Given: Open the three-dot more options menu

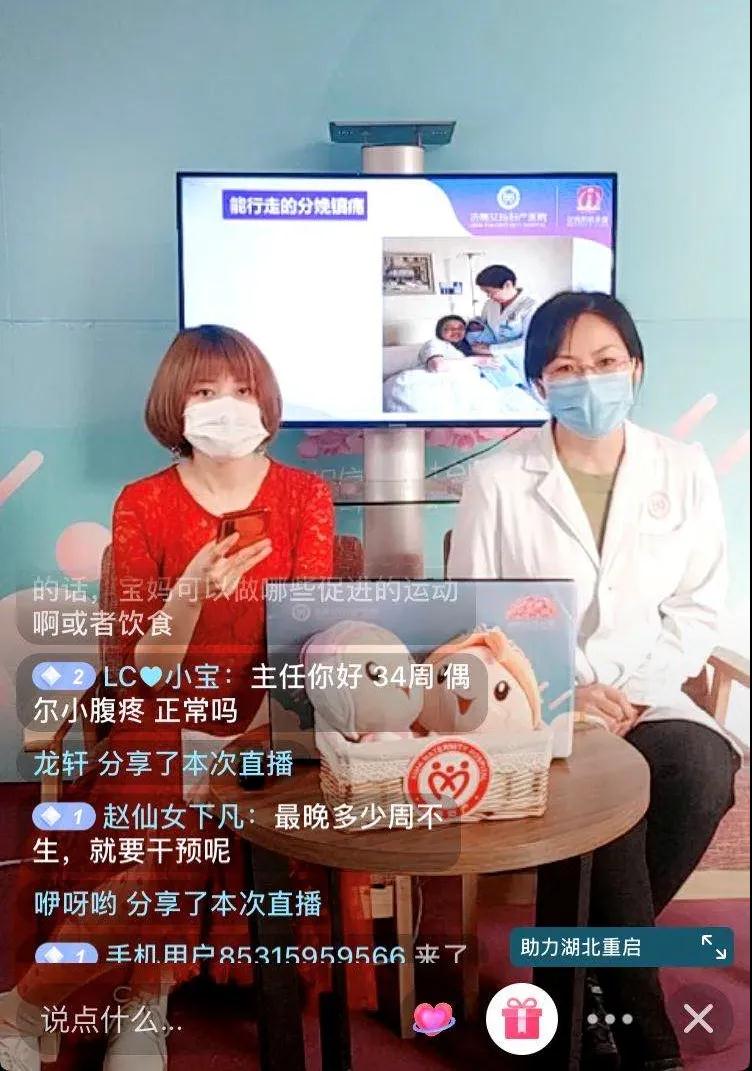Looking at the screenshot, I should (x=609, y=1020).
